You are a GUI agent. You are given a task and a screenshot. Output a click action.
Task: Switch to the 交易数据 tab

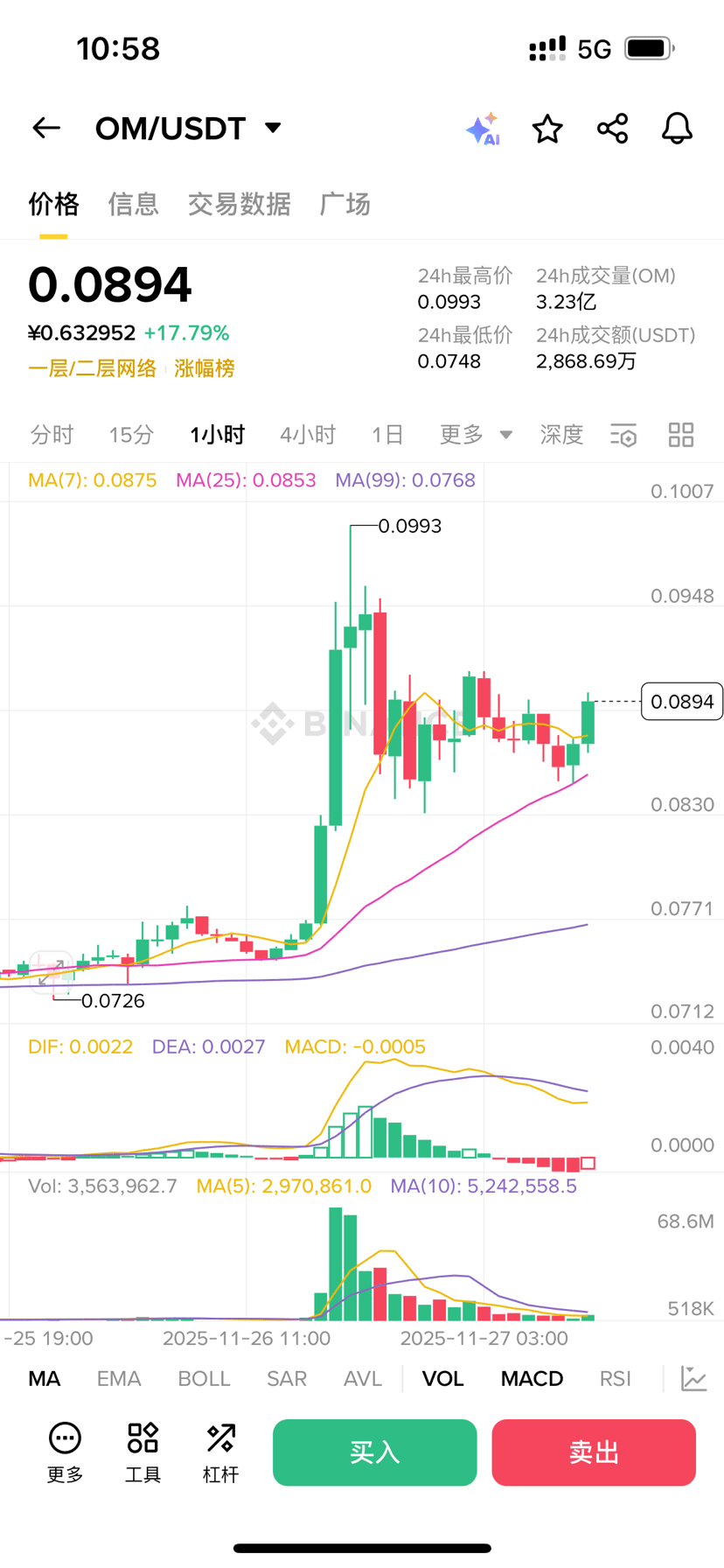239,204
